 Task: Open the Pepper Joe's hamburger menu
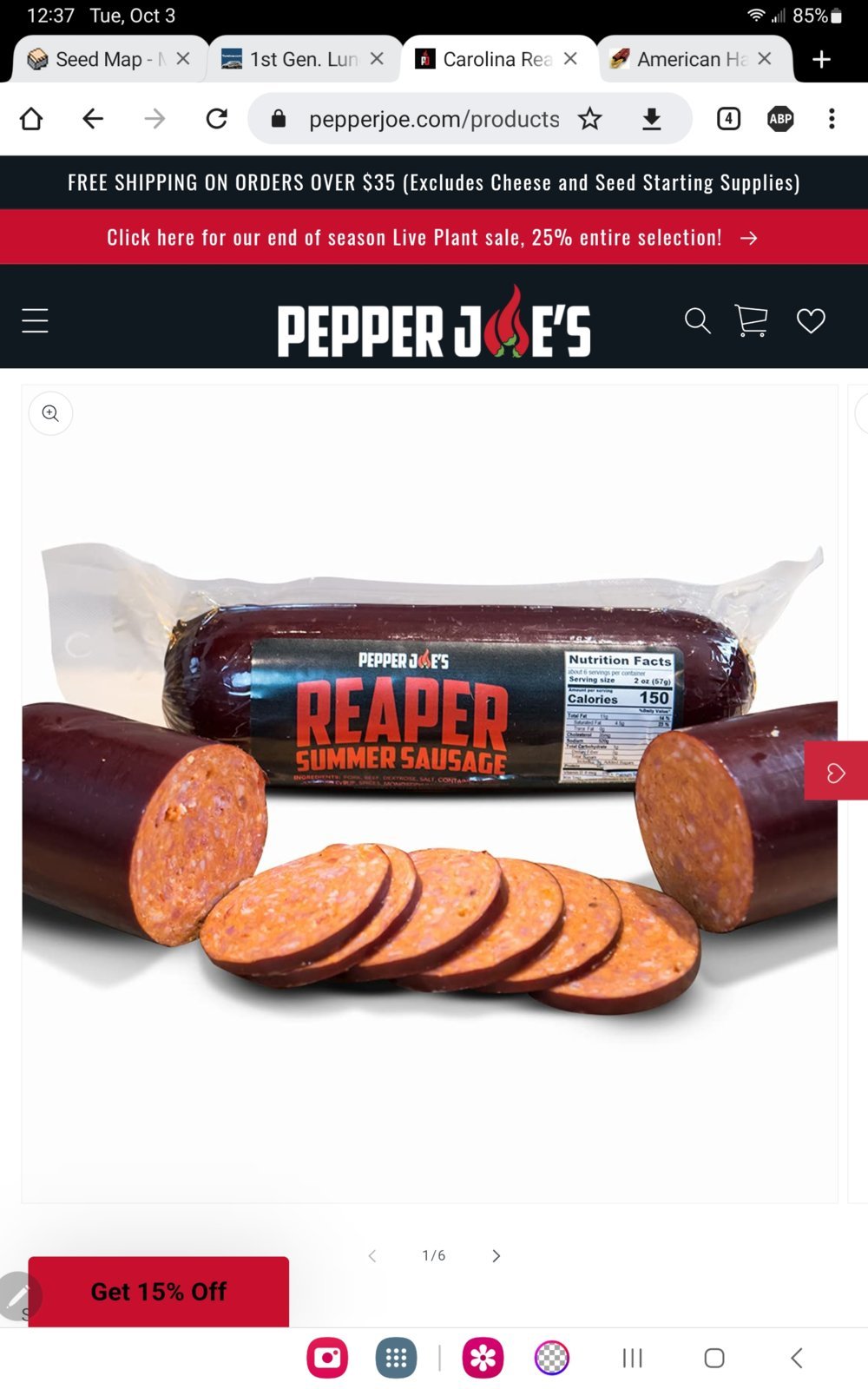(x=35, y=321)
